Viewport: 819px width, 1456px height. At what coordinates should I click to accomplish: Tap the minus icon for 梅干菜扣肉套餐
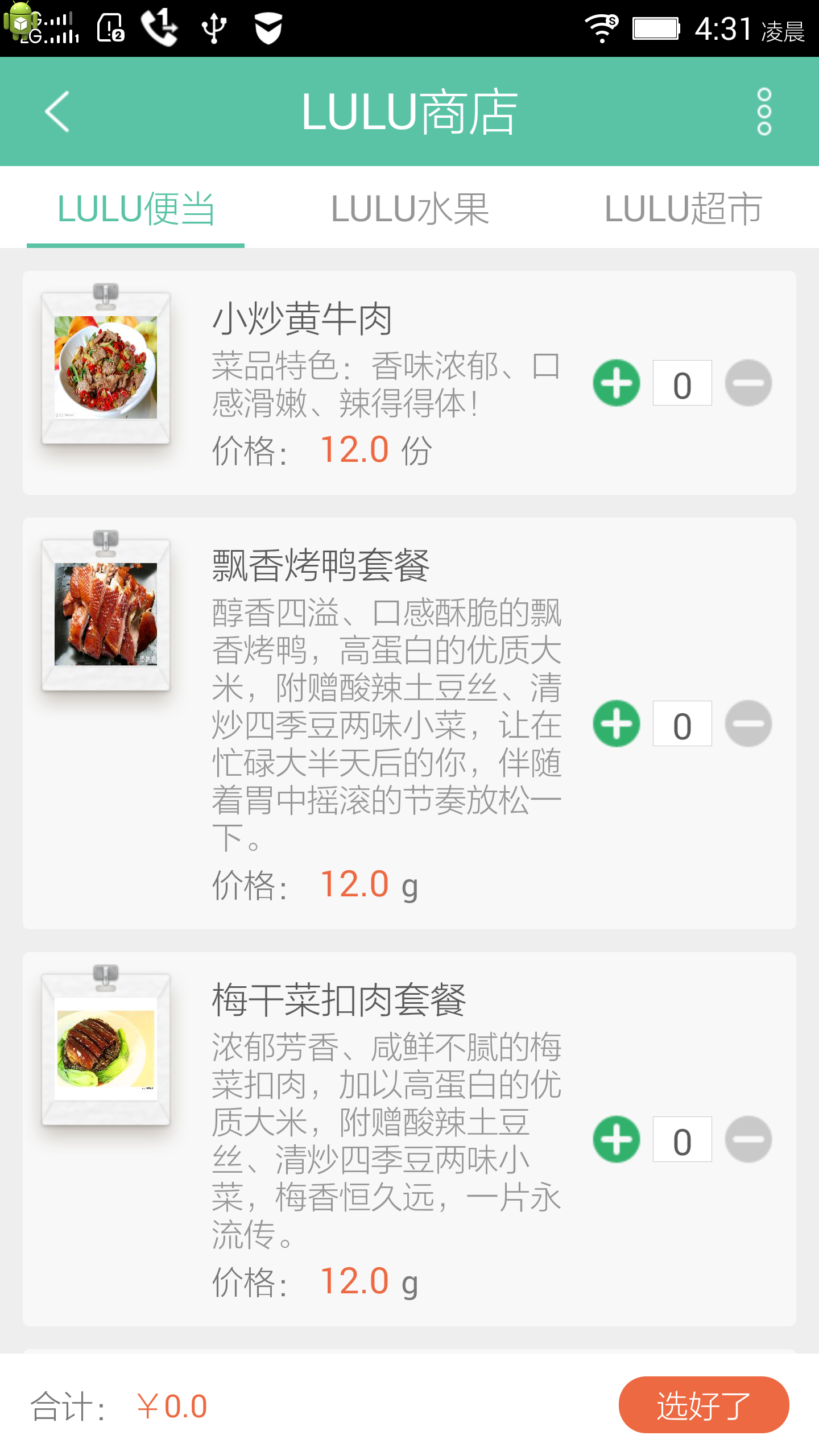pos(748,1139)
